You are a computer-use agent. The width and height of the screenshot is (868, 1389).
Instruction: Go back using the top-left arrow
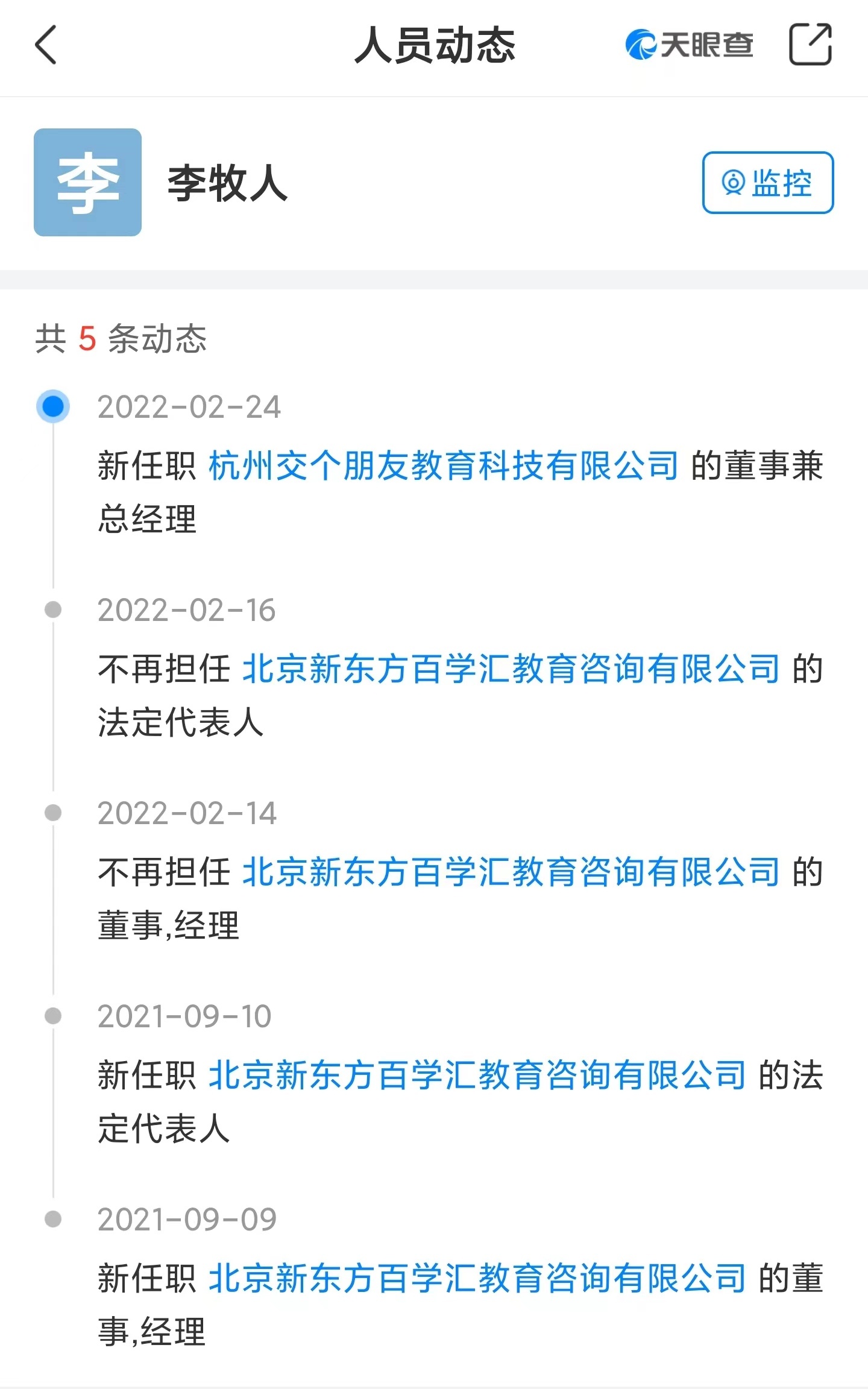tap(46, 45)
